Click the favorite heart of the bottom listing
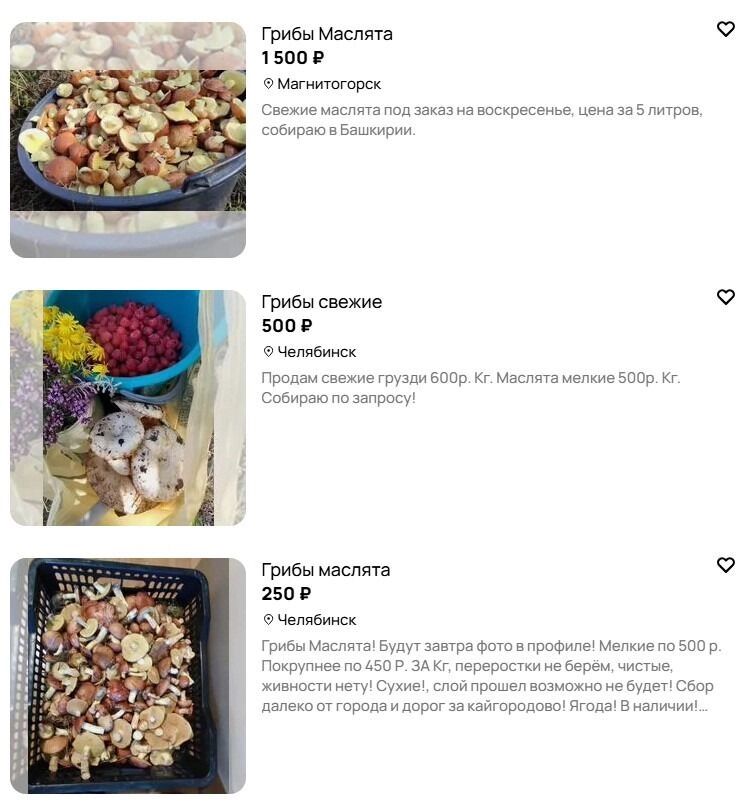746x803 pixels. 726,566
